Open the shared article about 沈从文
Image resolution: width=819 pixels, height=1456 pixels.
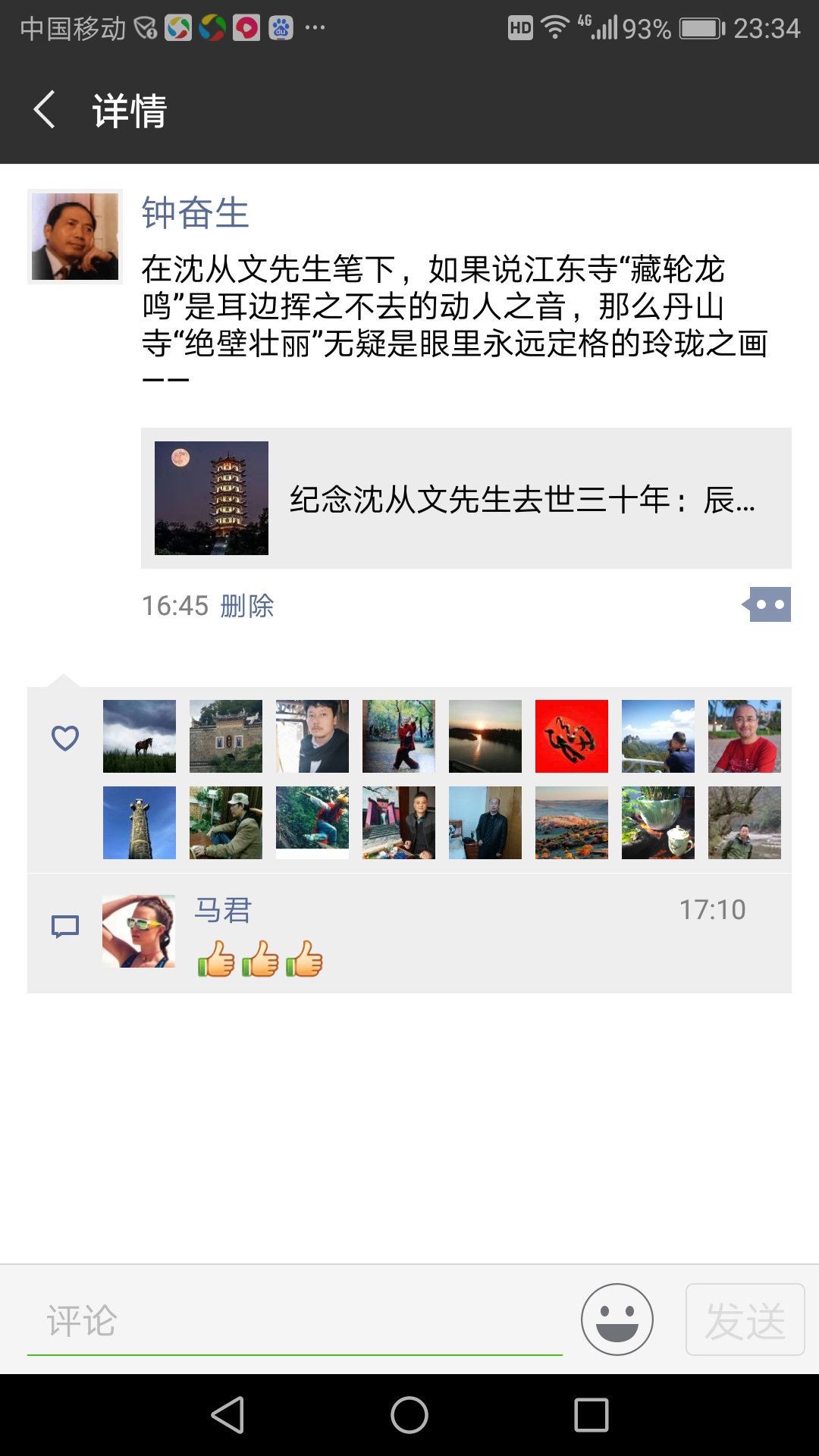tap(466, 498)
